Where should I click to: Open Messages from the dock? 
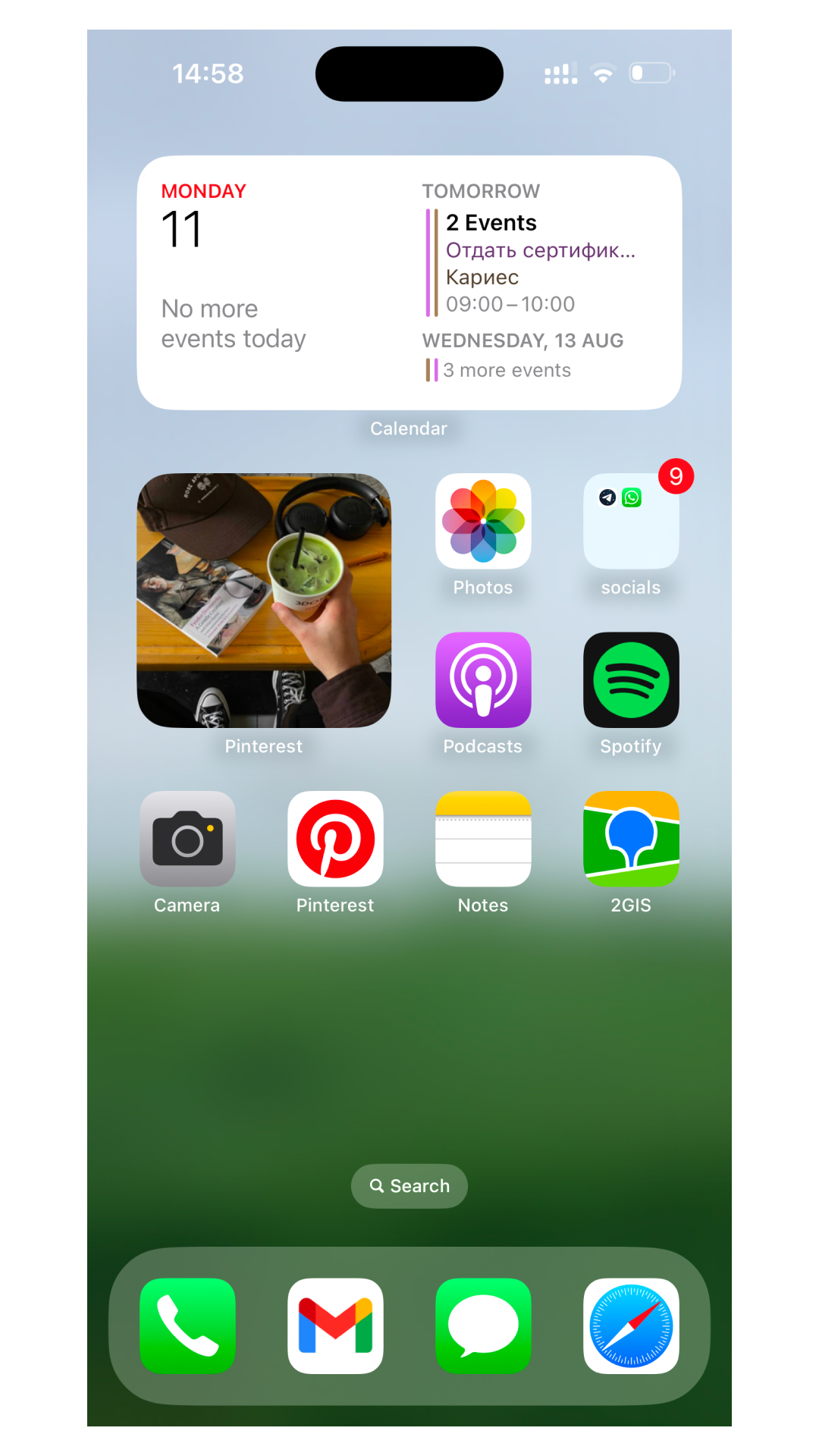click(483, 1326)
